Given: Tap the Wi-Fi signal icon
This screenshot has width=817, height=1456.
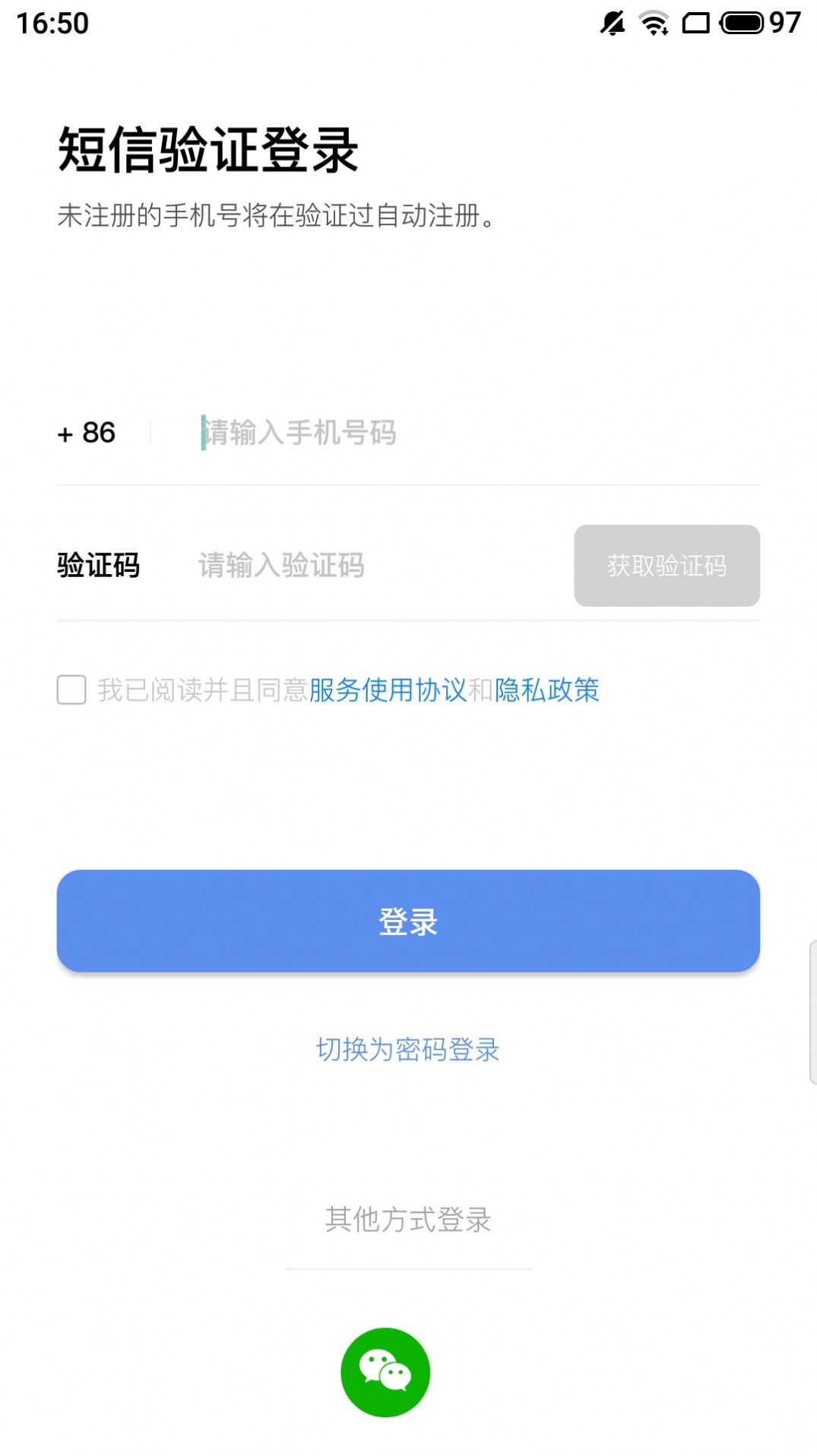Looking at the screenshot, I should 652,23.
